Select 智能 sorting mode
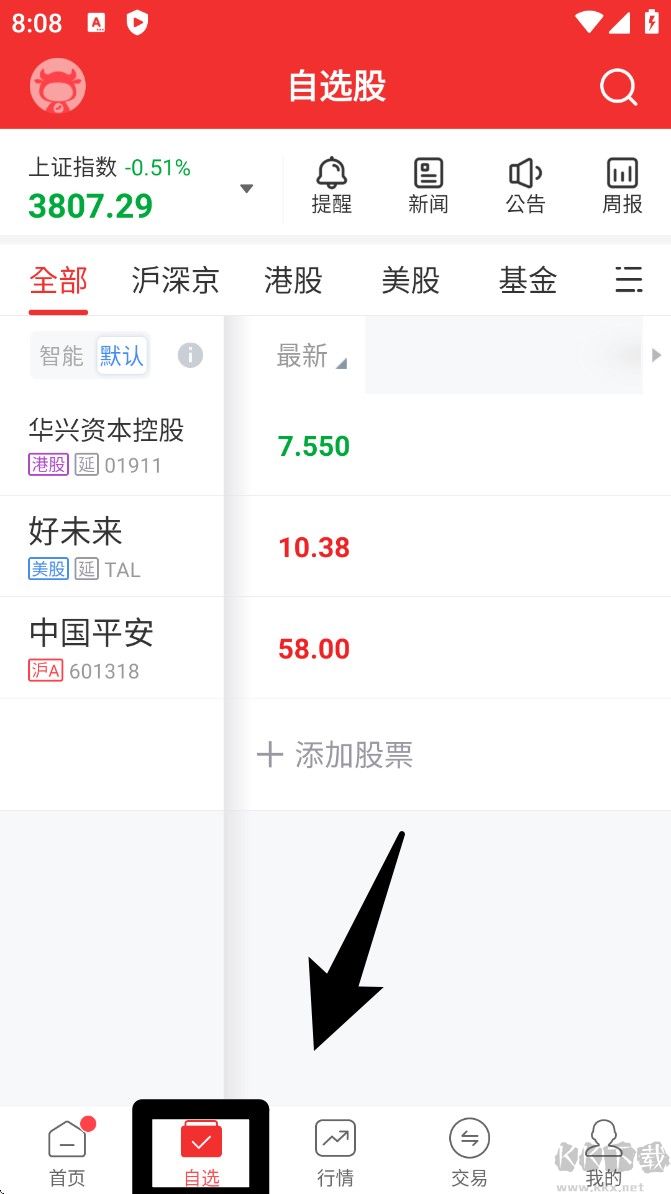Viewport: 671px width, 1194px height. (62, 355)
